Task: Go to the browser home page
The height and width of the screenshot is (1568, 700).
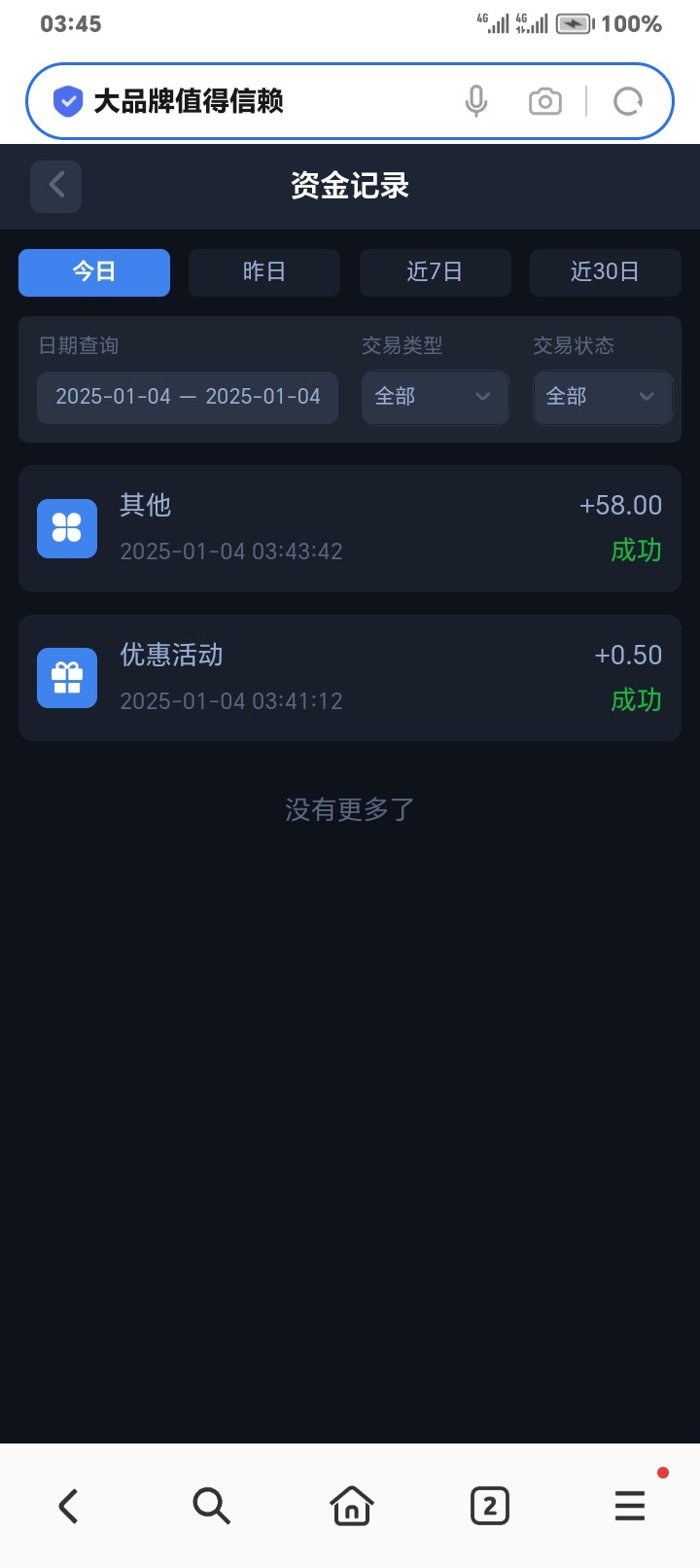Action: (x=351, y=1506)
